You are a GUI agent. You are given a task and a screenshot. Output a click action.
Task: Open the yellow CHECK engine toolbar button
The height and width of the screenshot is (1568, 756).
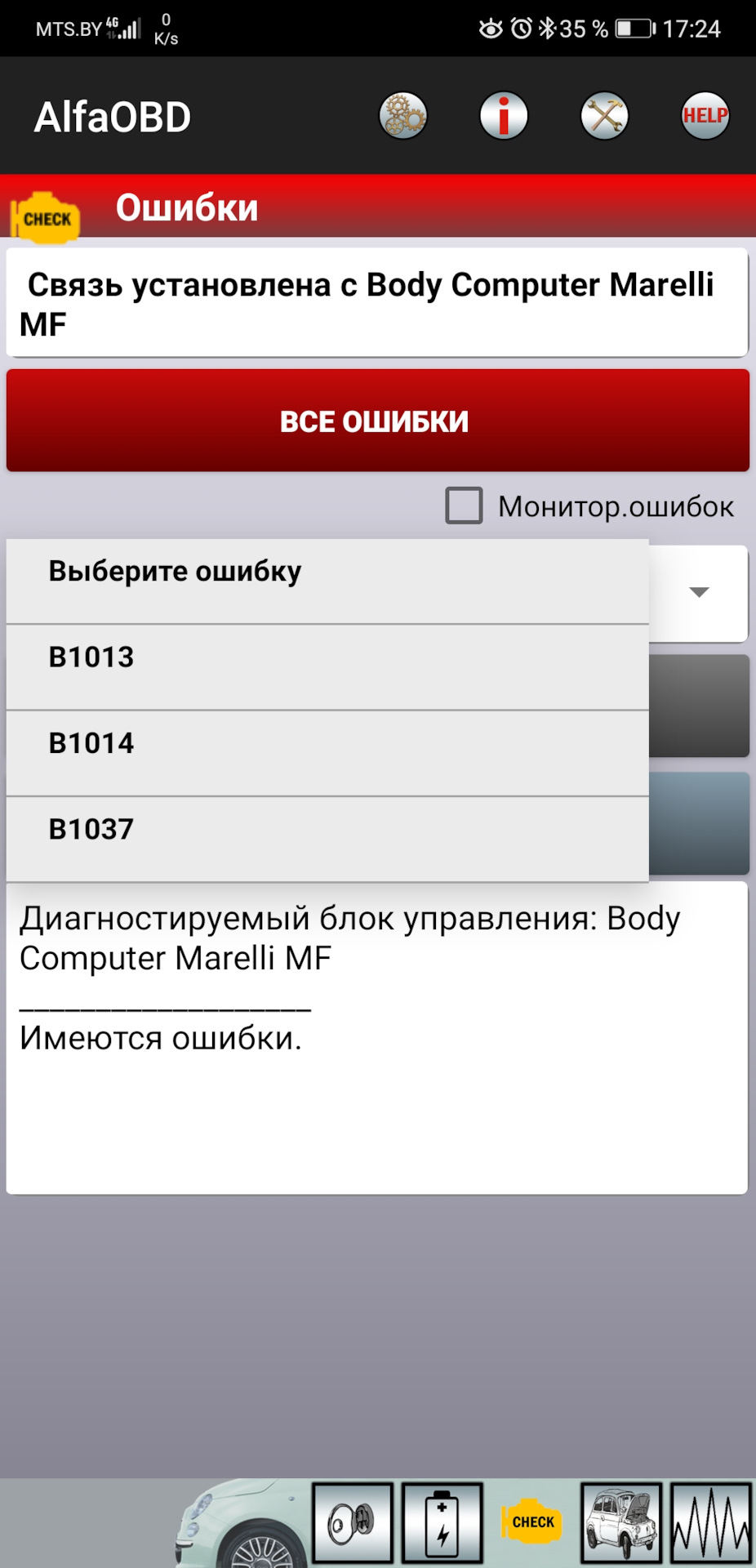[x=531, y=1522]
